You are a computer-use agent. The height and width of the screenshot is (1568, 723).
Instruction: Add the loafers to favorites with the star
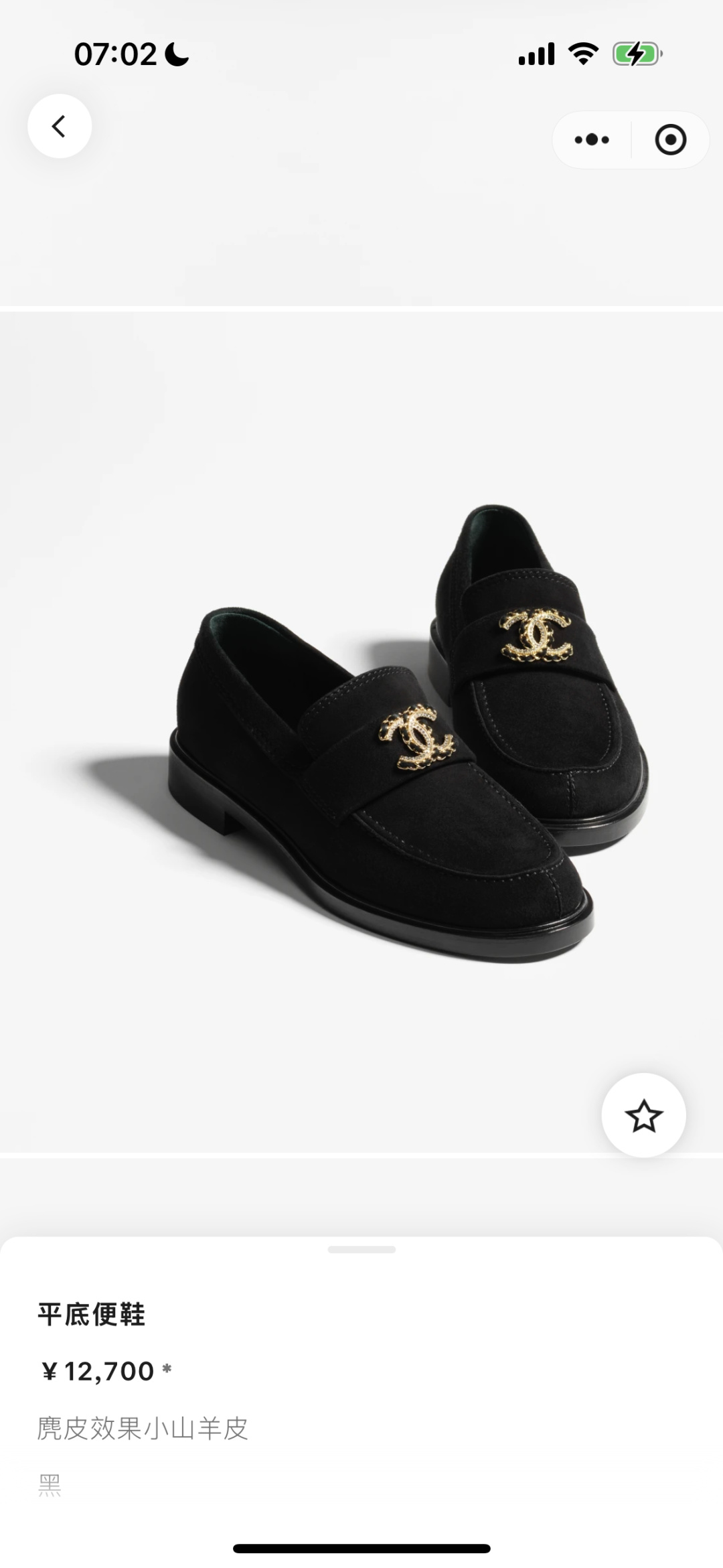coord(643,1115)
